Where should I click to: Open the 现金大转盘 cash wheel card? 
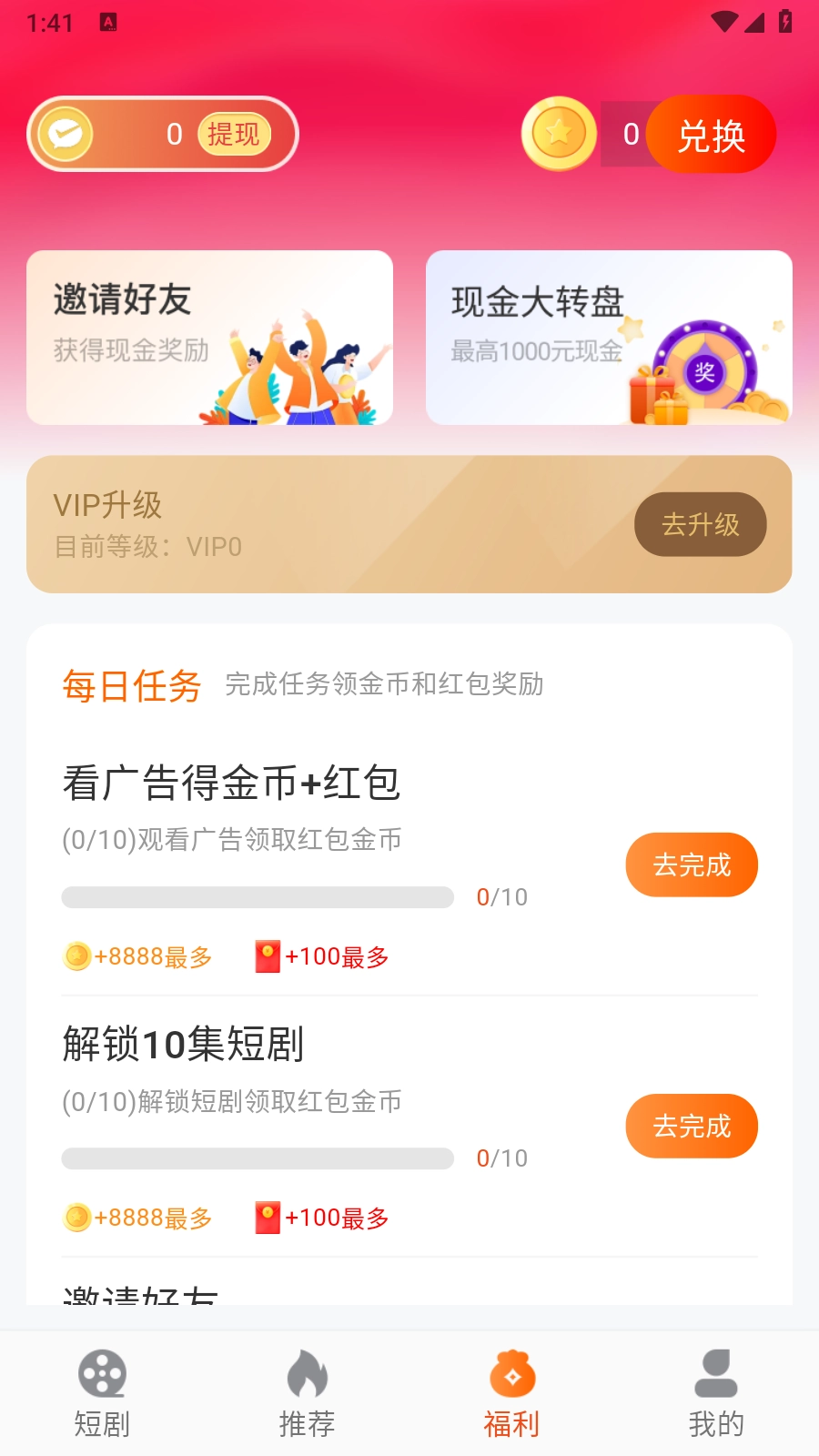click(x=609, y=338)
